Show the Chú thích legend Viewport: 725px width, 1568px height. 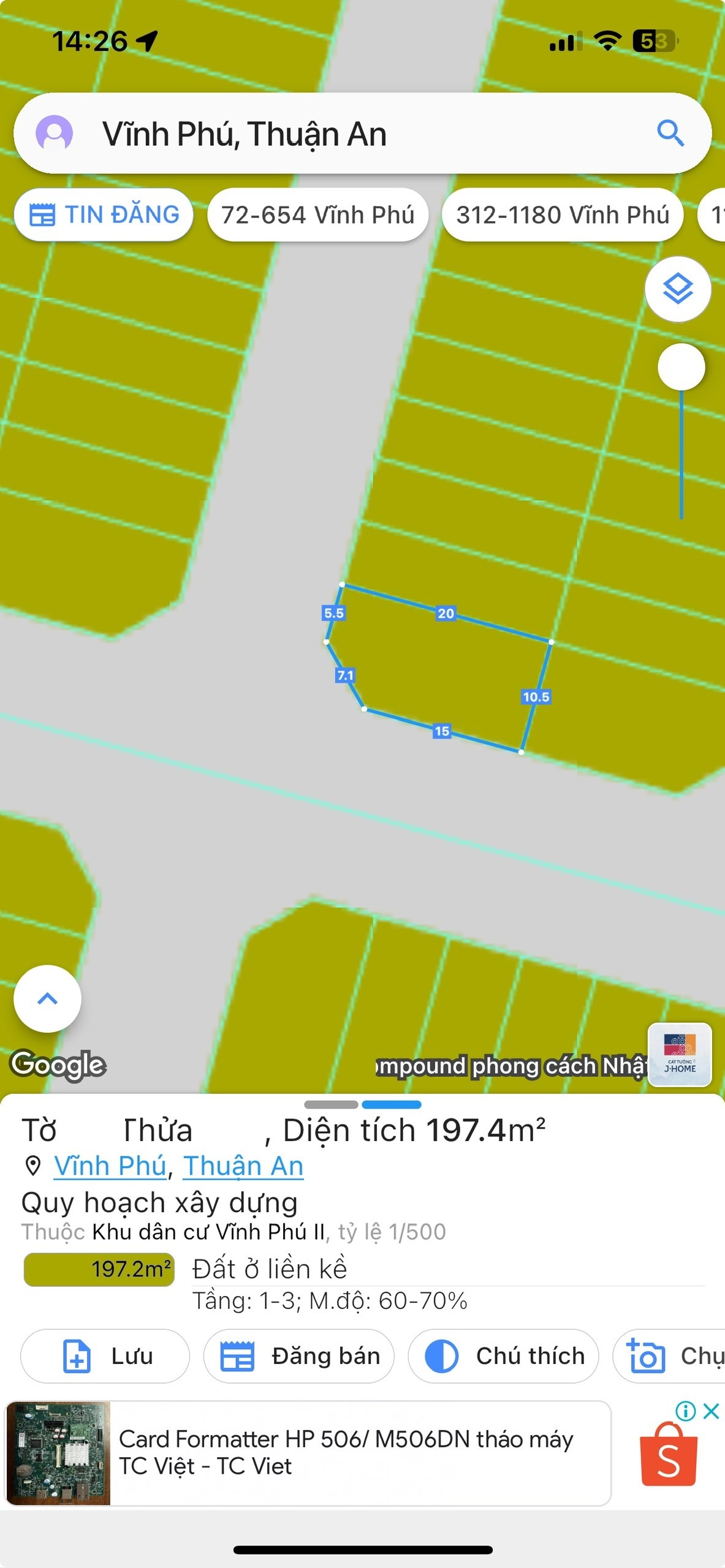[503, 1355]
